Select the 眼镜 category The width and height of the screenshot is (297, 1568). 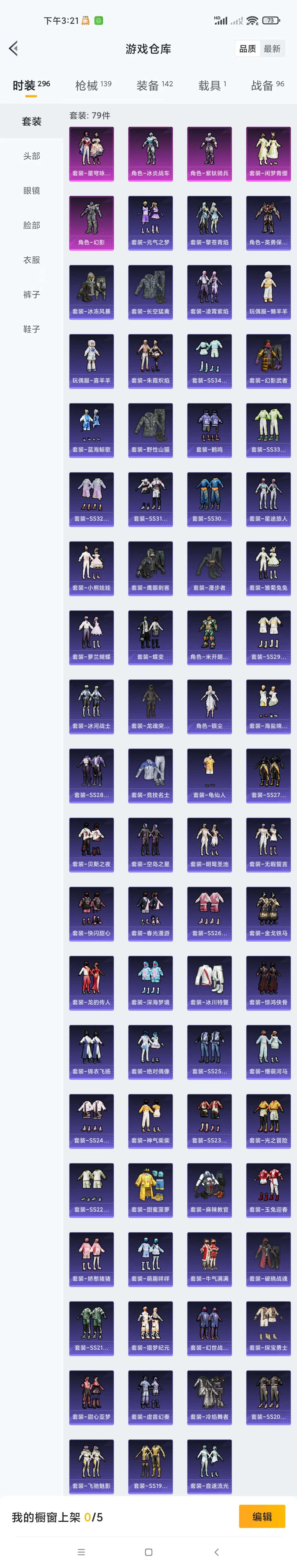point(32,190)
